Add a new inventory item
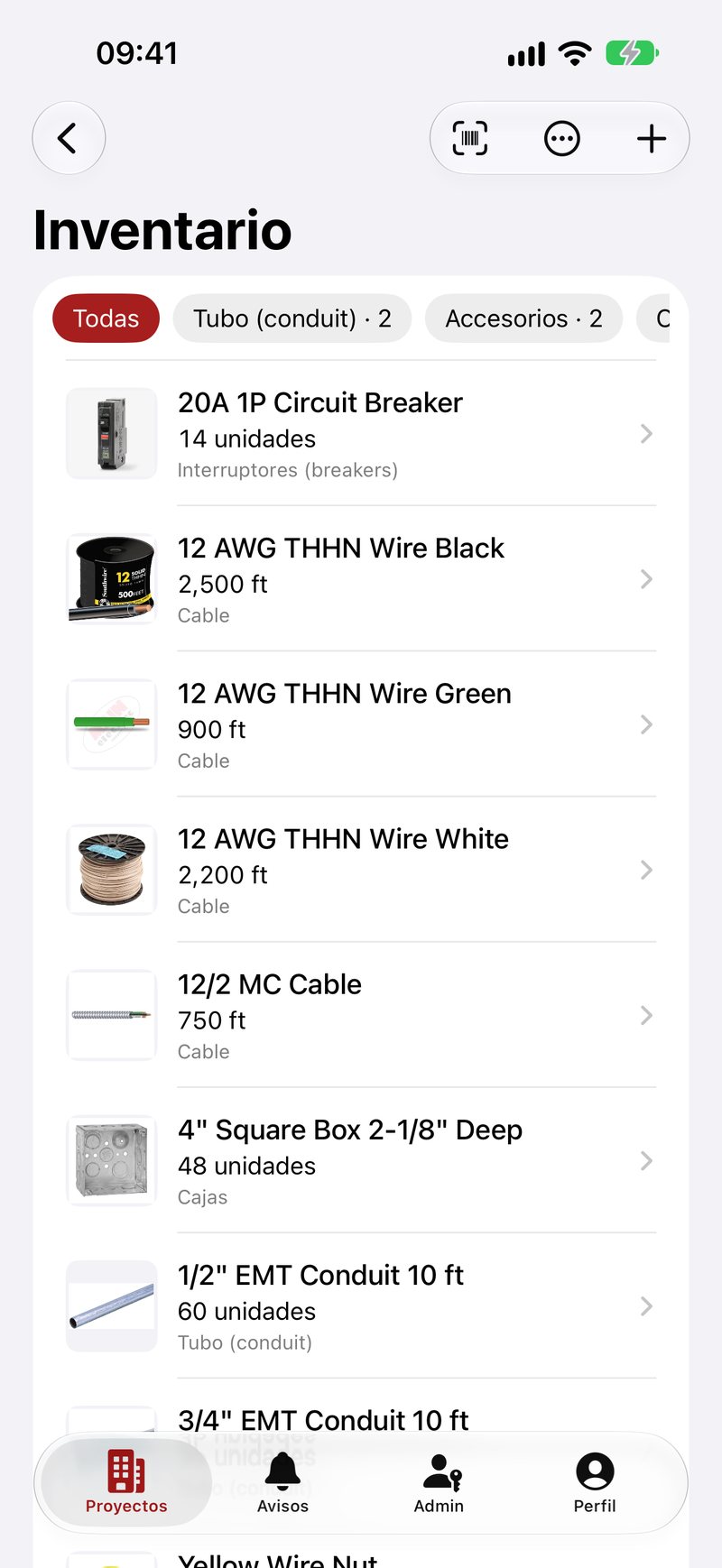 click(651, 138)
